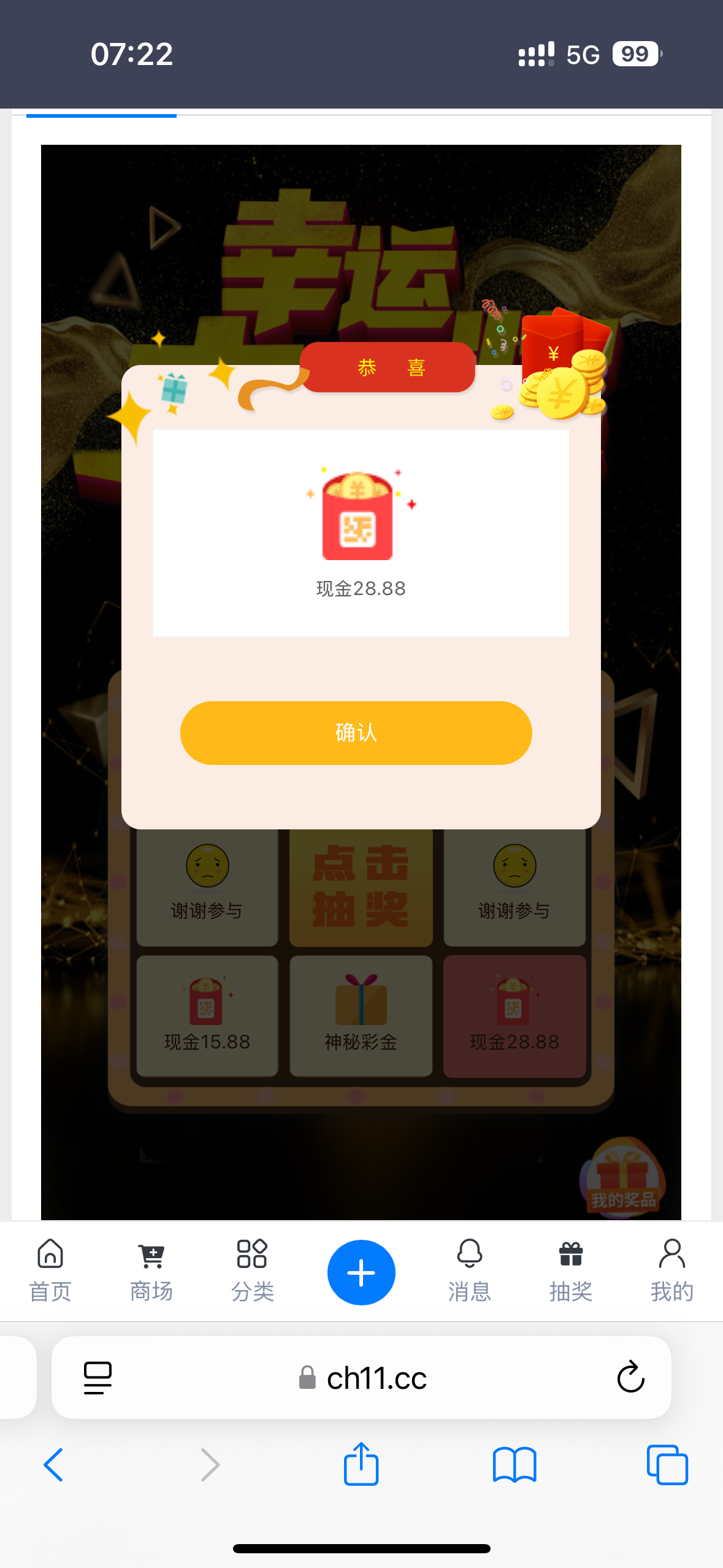Open the 我的 profile tab

pyautogui.click(x=671, y=1270)
